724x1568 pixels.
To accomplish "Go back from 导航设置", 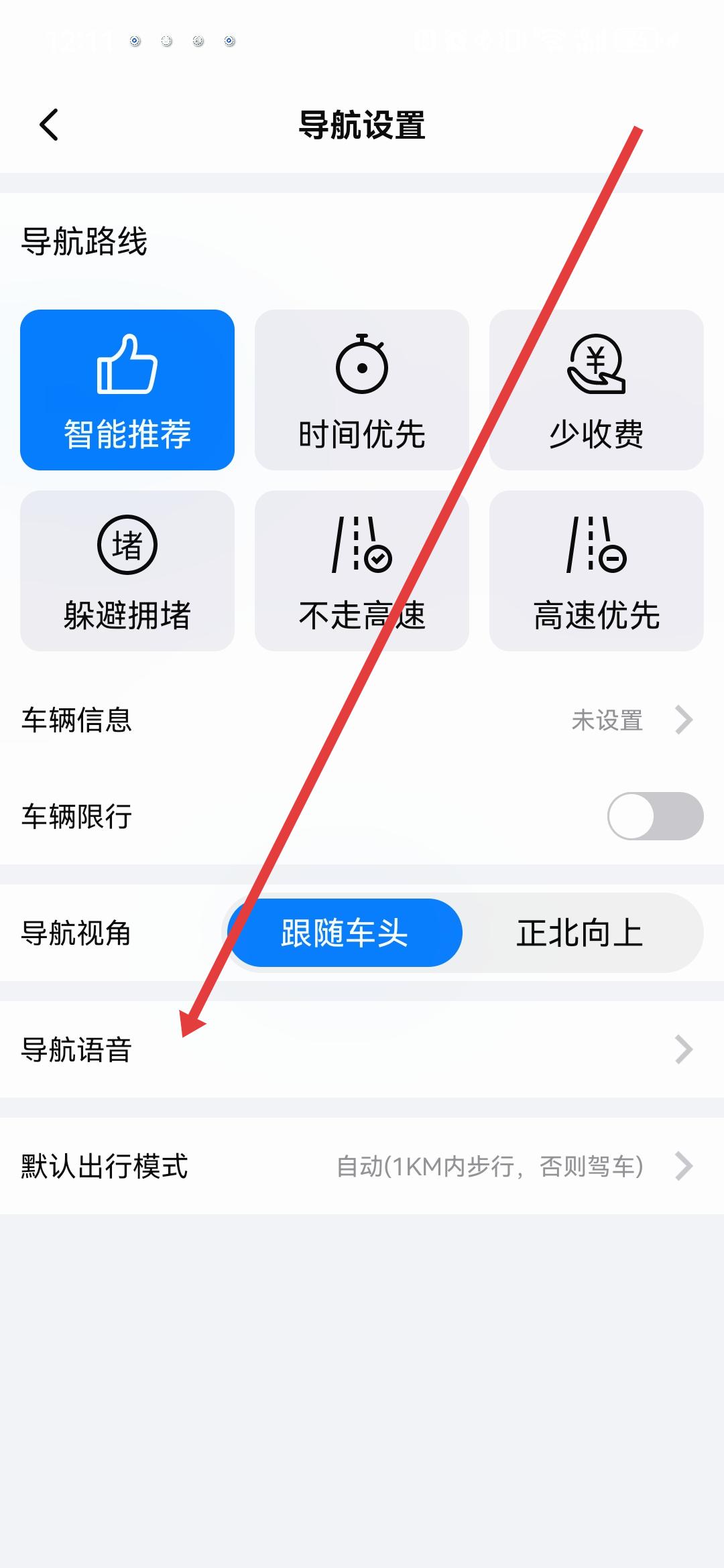I will (49, 125).
